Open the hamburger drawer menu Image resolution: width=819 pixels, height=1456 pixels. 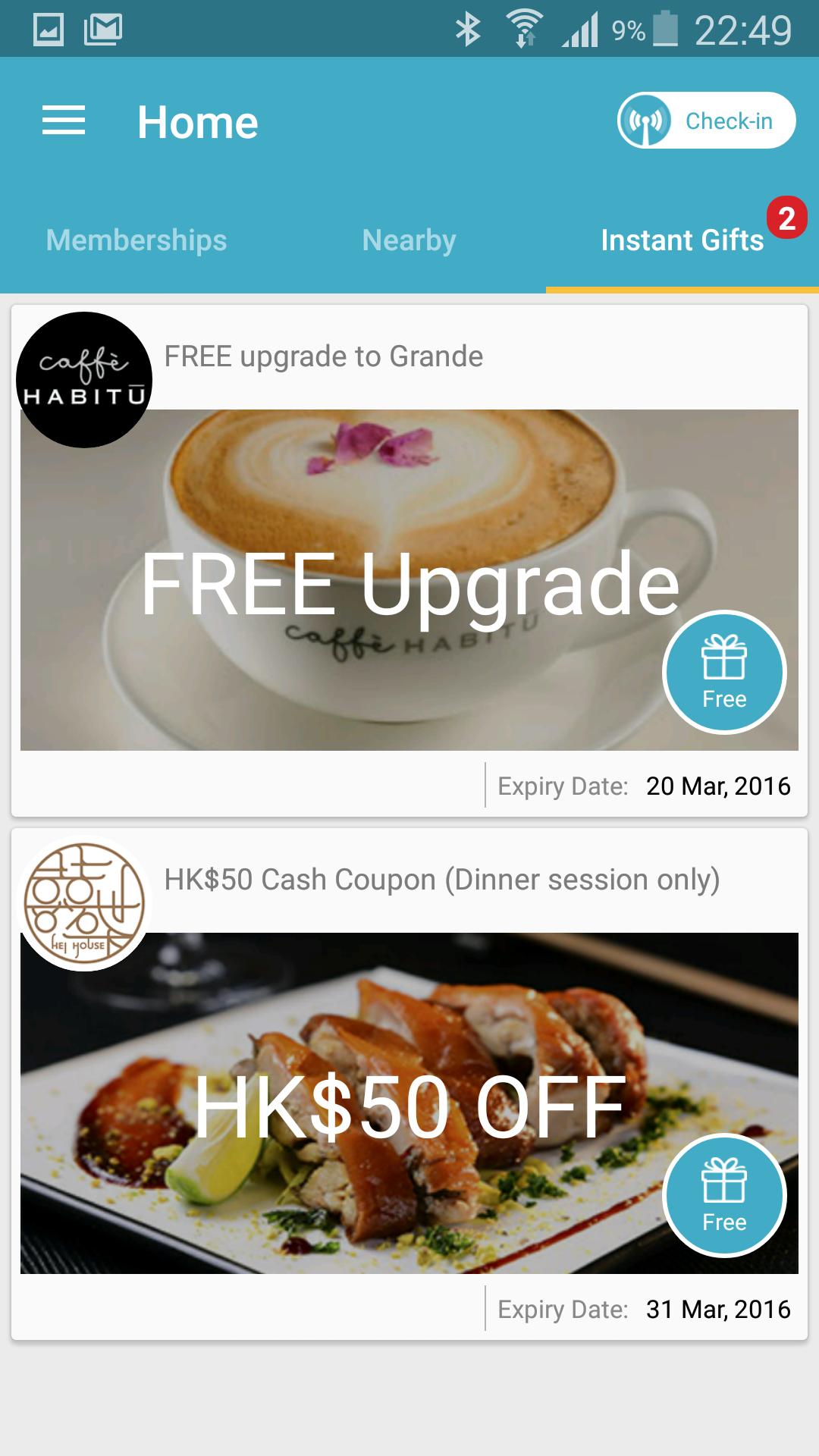pos(64,121)
